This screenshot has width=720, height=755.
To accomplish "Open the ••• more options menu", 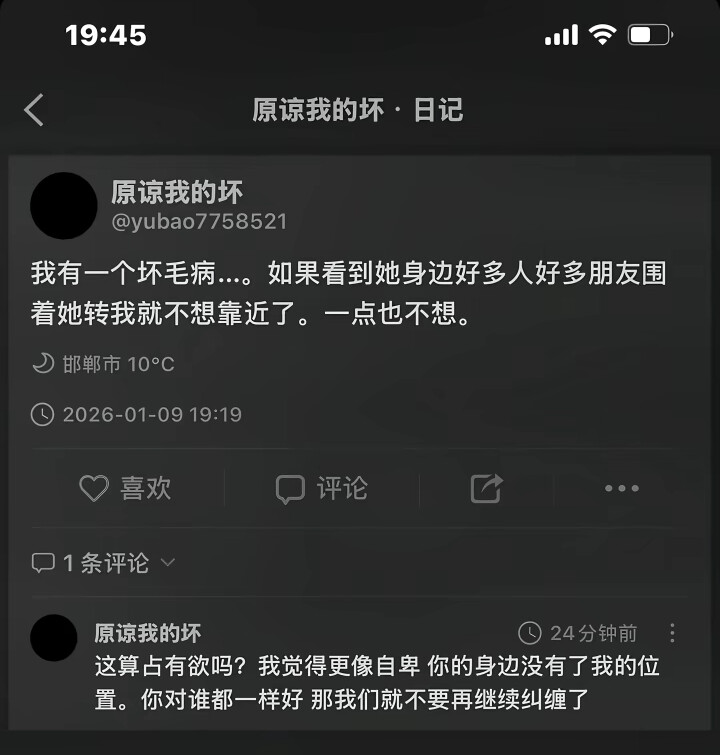I will point(623,488).
